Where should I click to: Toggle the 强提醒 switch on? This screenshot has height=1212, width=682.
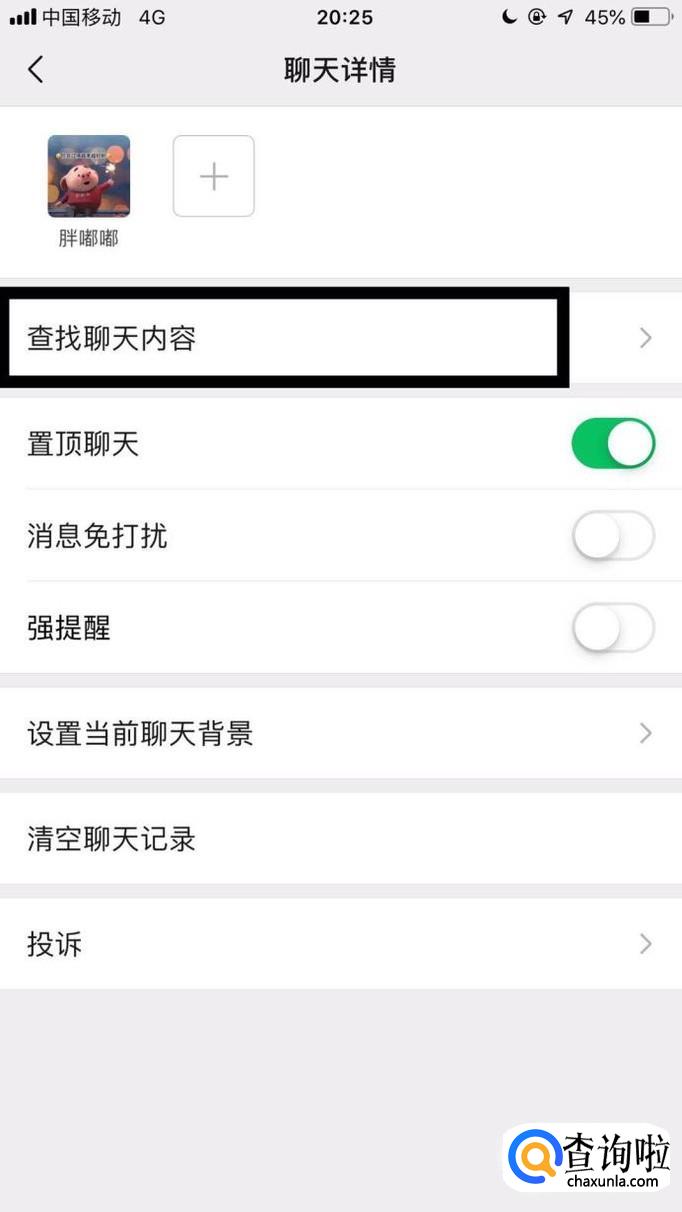613,628
